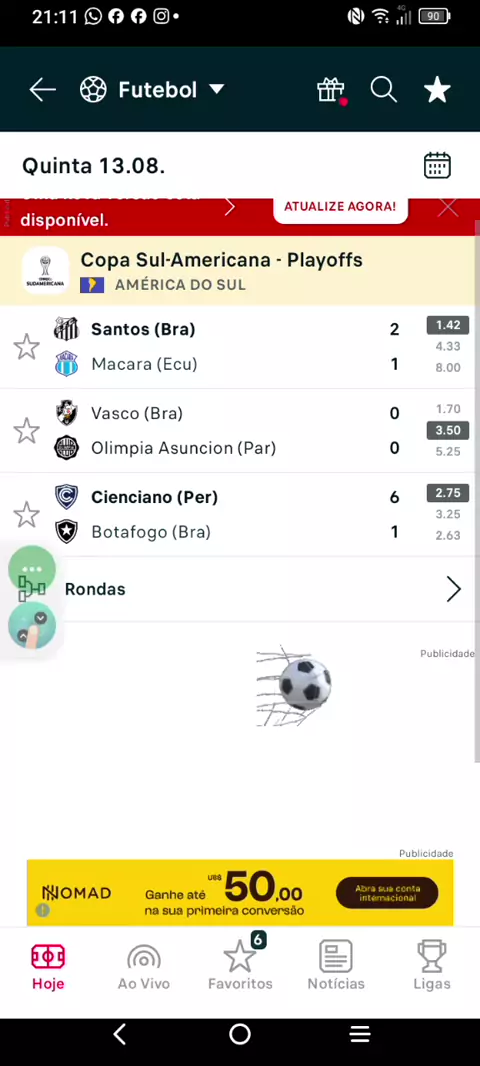Screen dimensions: 480x1066
Task: Open the Futebol sport dropdown
Action: coord(152,90)
